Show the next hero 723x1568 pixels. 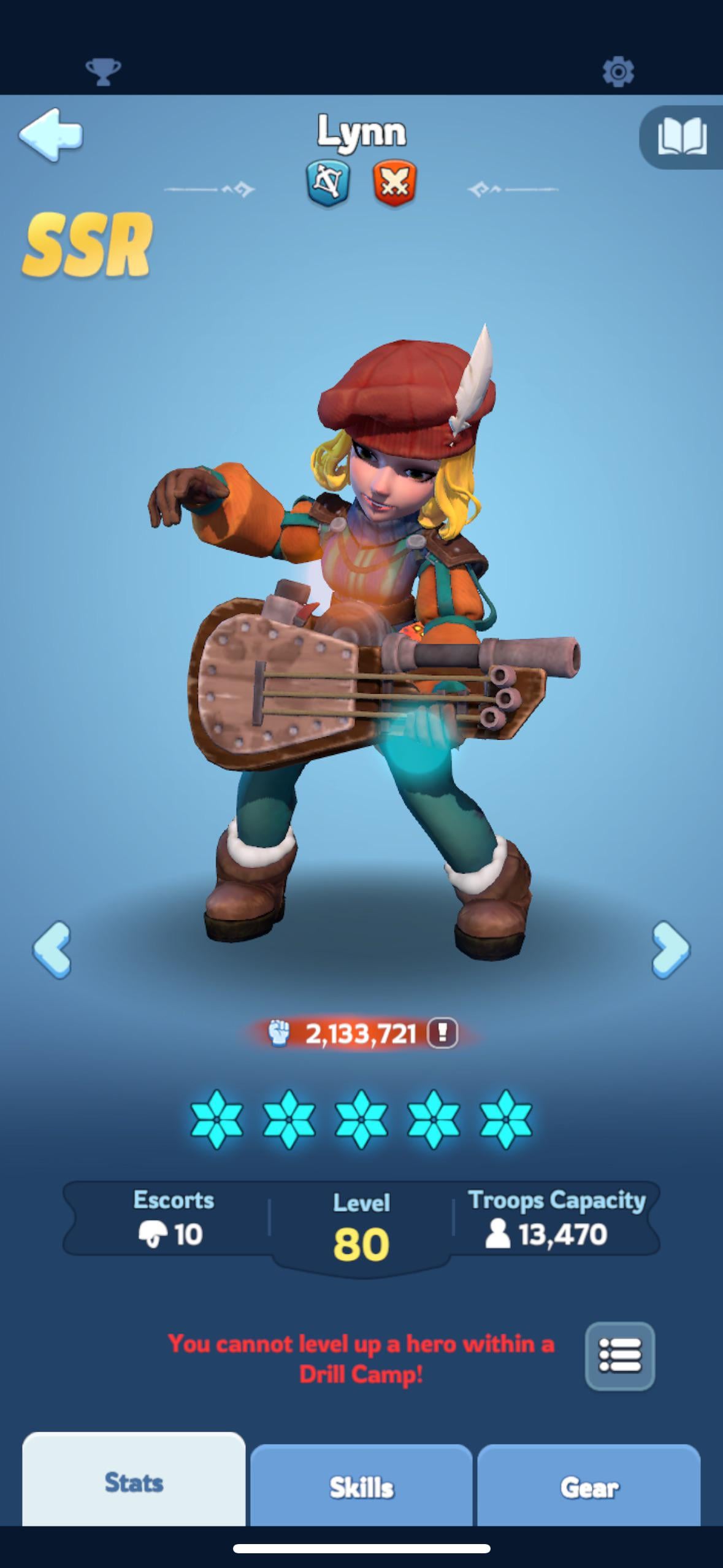point(670,949)
